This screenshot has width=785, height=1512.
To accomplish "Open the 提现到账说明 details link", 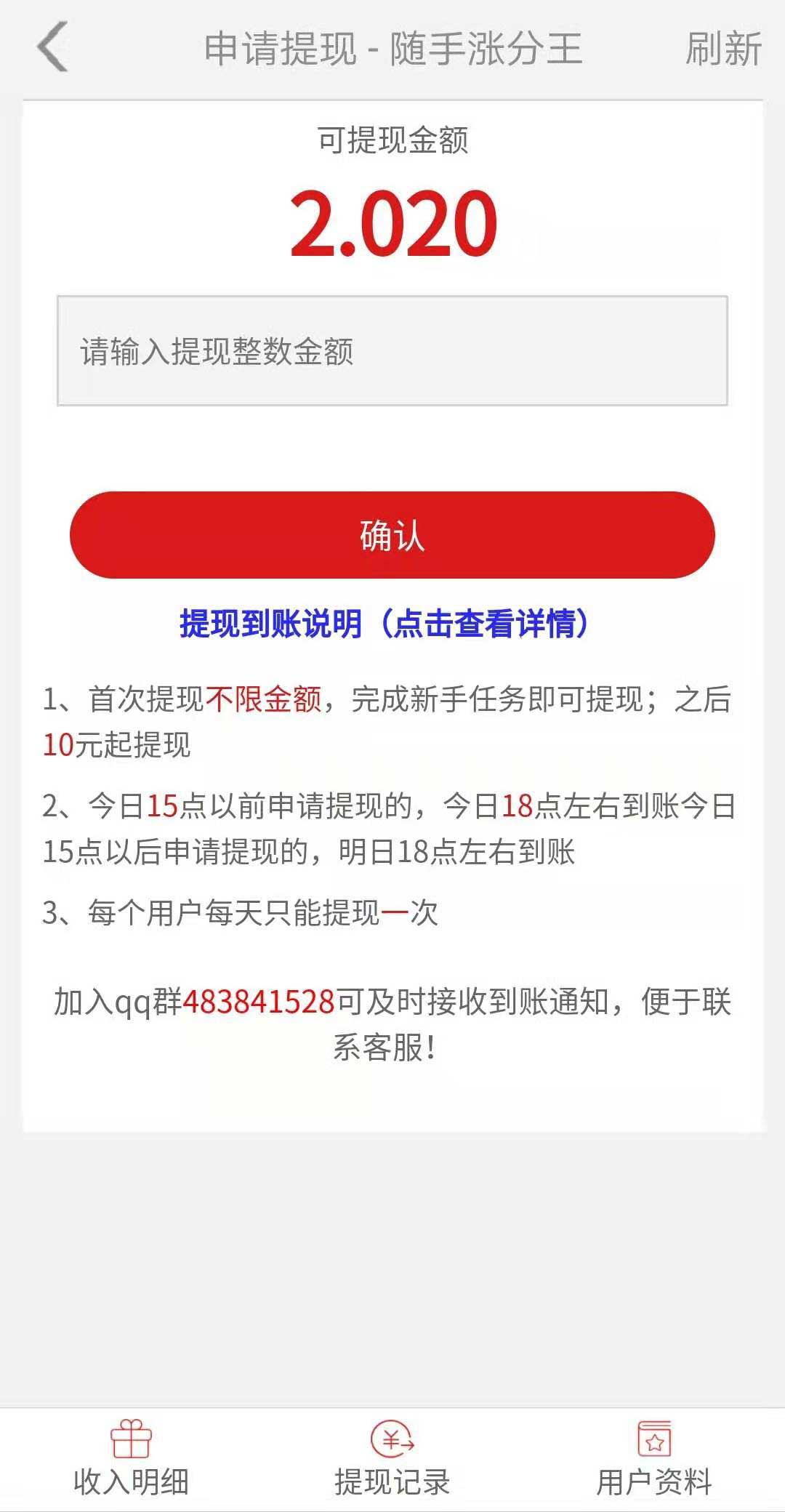I will (x=384, y=624).
